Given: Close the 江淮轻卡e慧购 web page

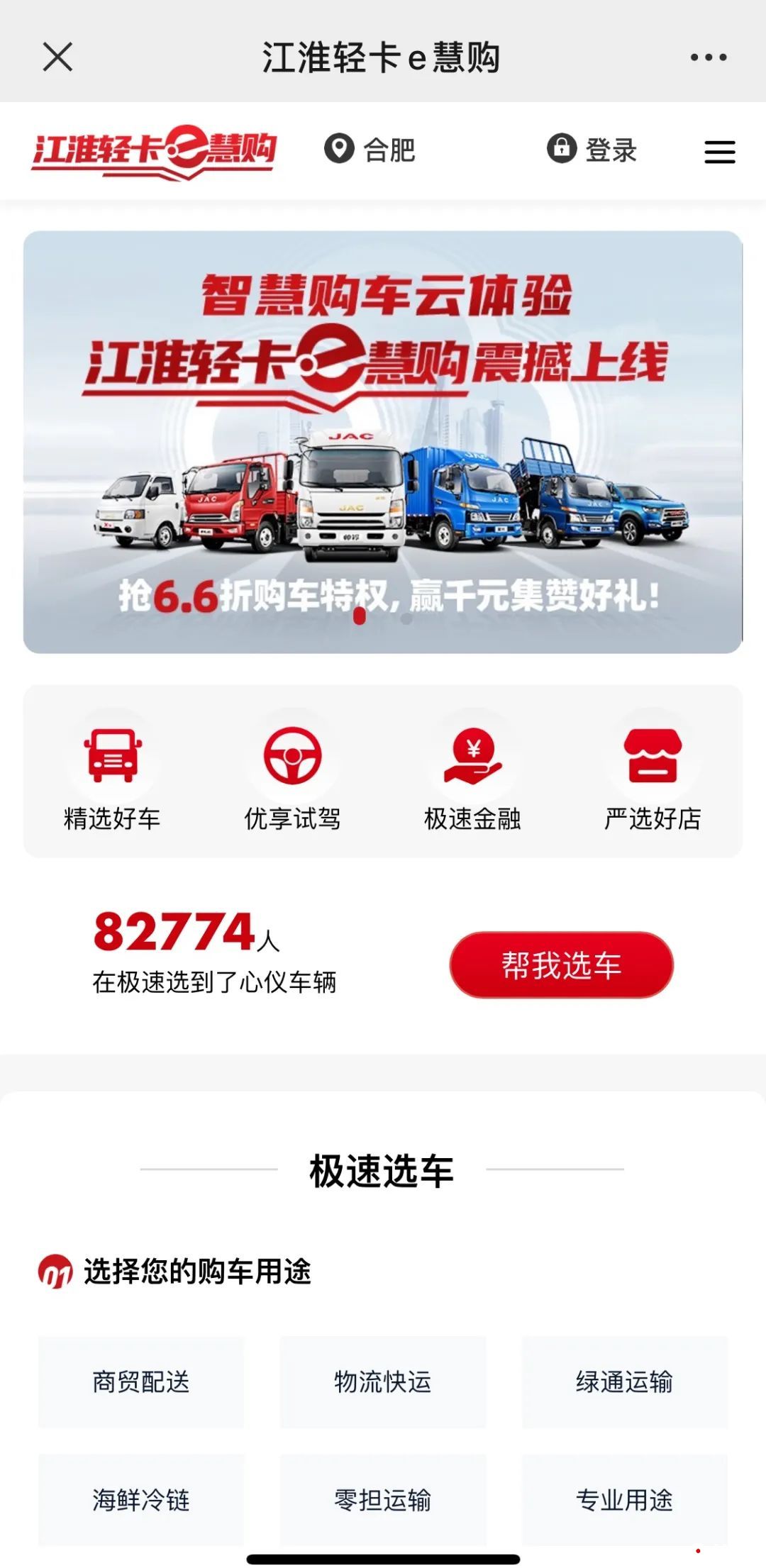Looking at the screenshot, I should point(57,57).
